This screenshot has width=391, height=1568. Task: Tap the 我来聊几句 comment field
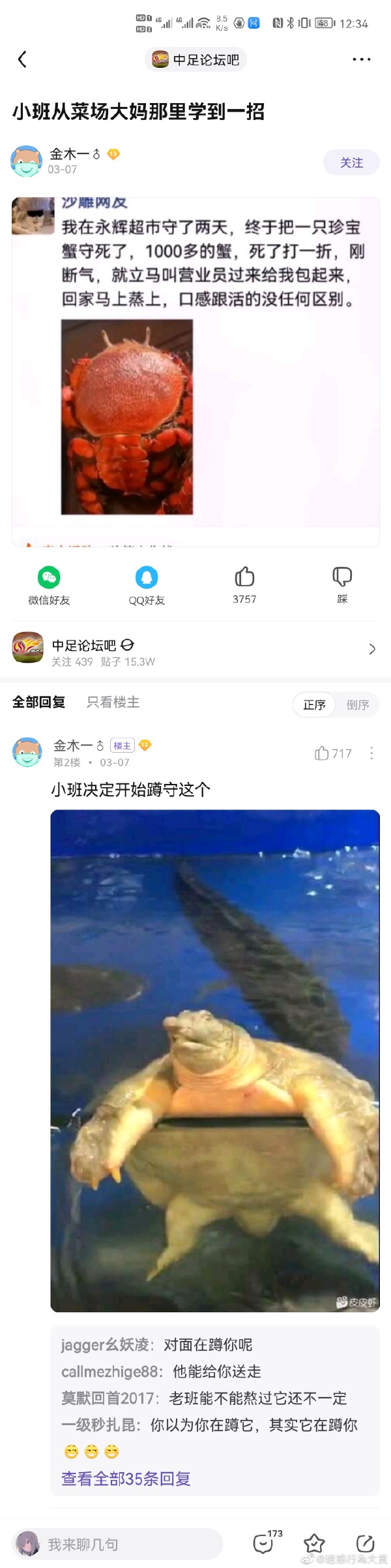117,1544
